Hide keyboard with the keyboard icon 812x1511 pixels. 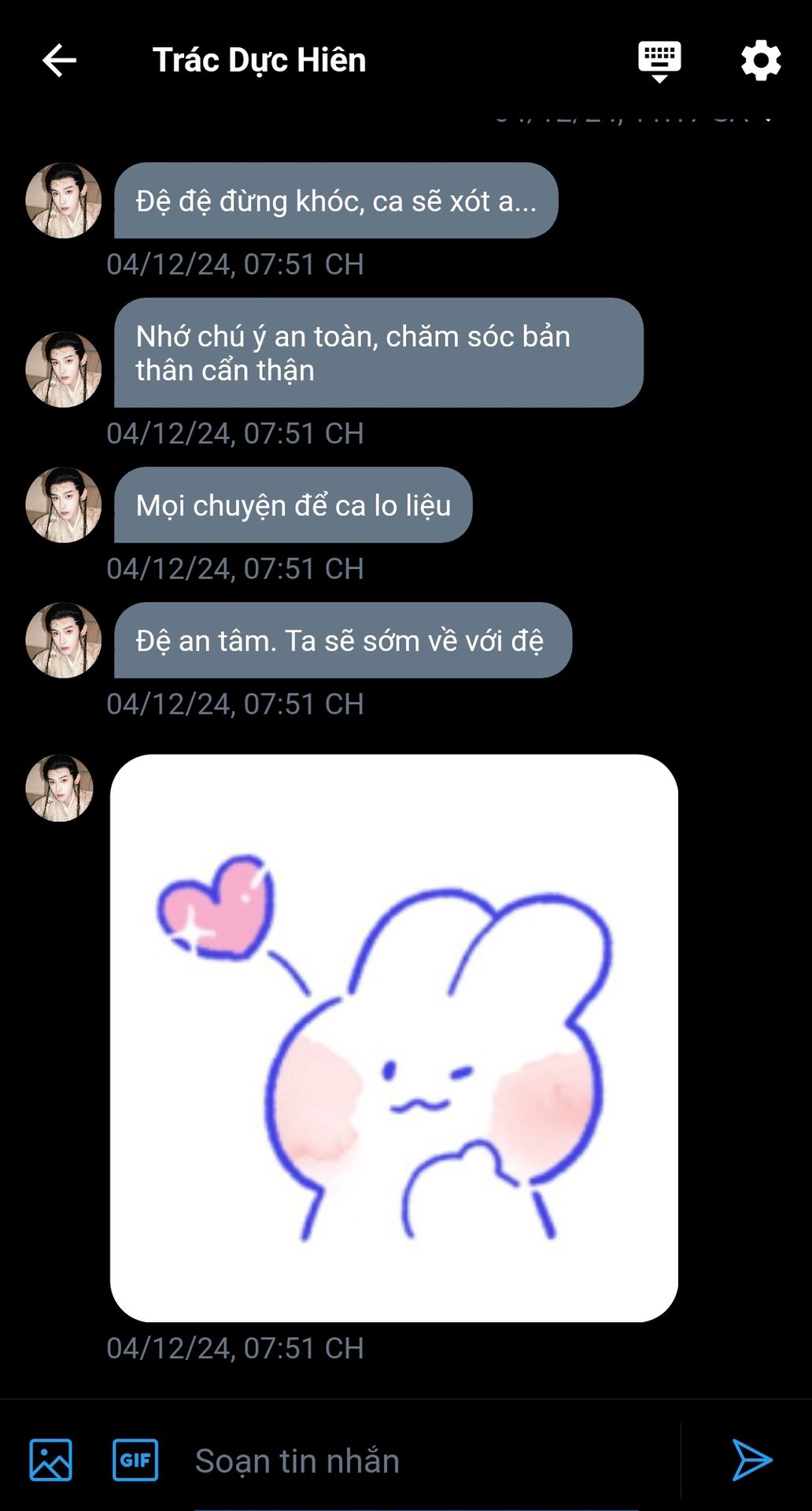[x=659, y=61]
